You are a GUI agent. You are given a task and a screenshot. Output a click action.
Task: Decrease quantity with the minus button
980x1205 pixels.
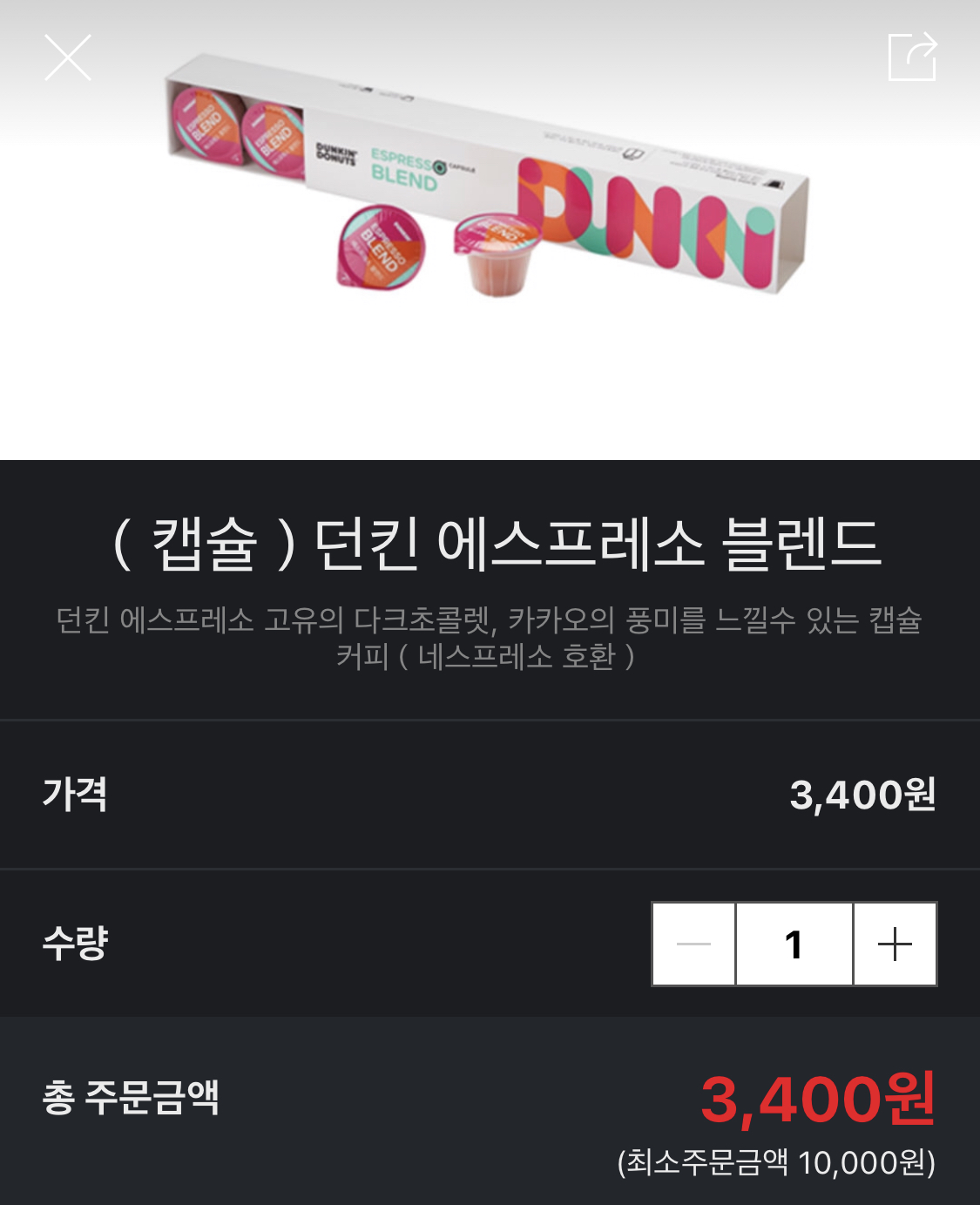tap(694, 944)
